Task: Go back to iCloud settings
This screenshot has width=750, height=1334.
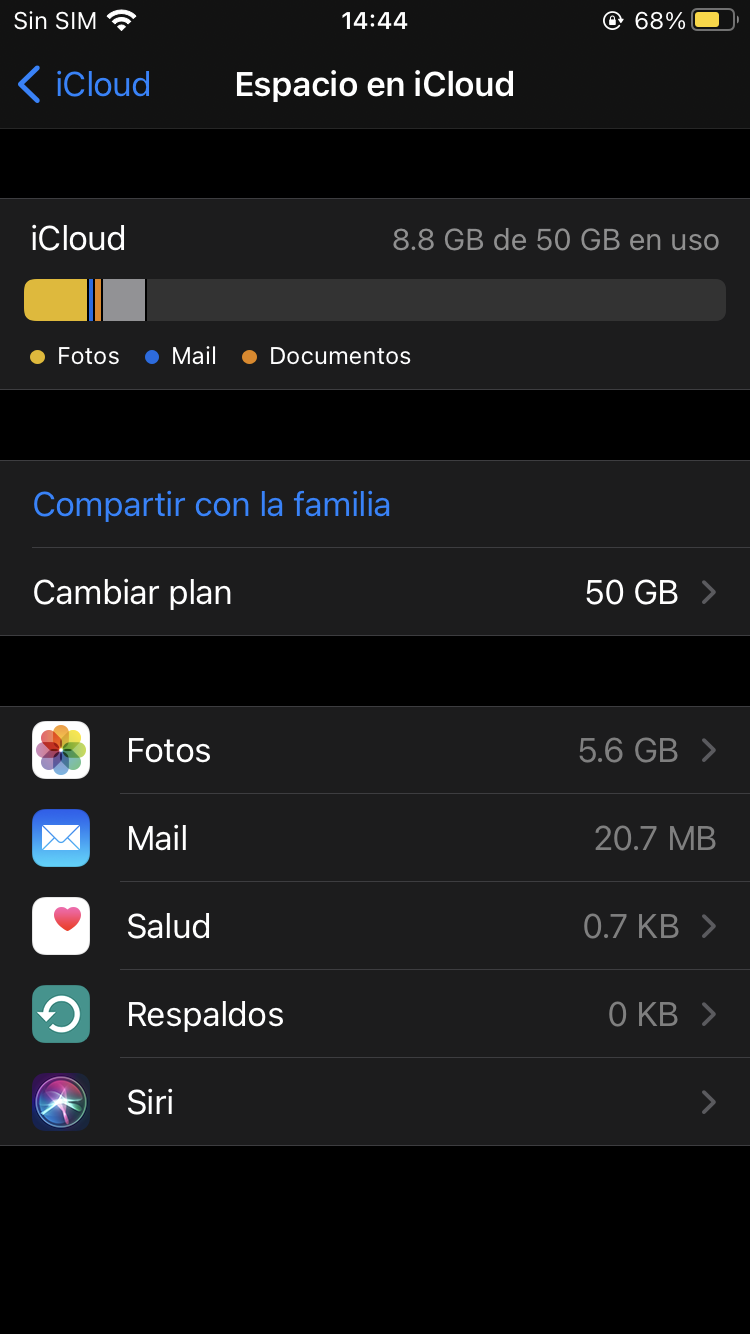Action: click(85, 85)
